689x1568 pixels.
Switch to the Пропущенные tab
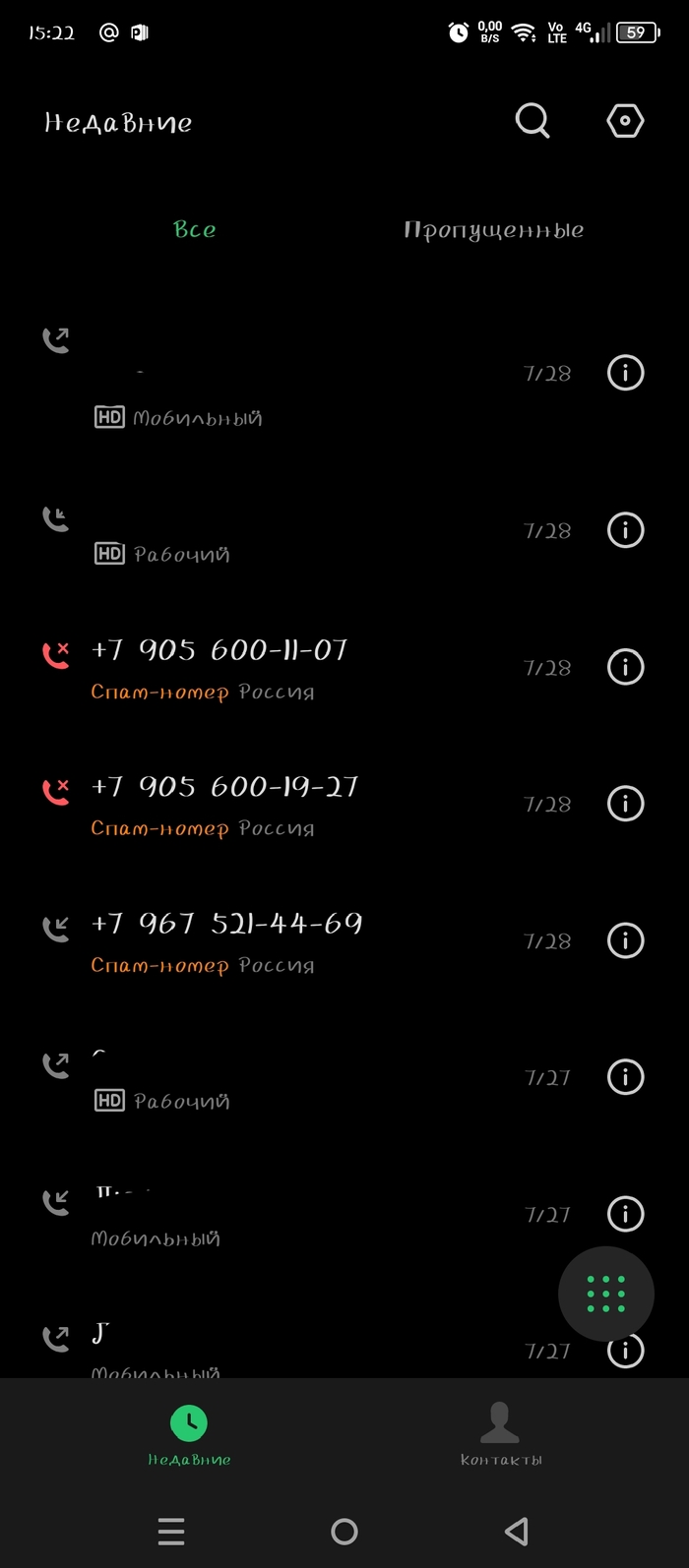[493, 230]
